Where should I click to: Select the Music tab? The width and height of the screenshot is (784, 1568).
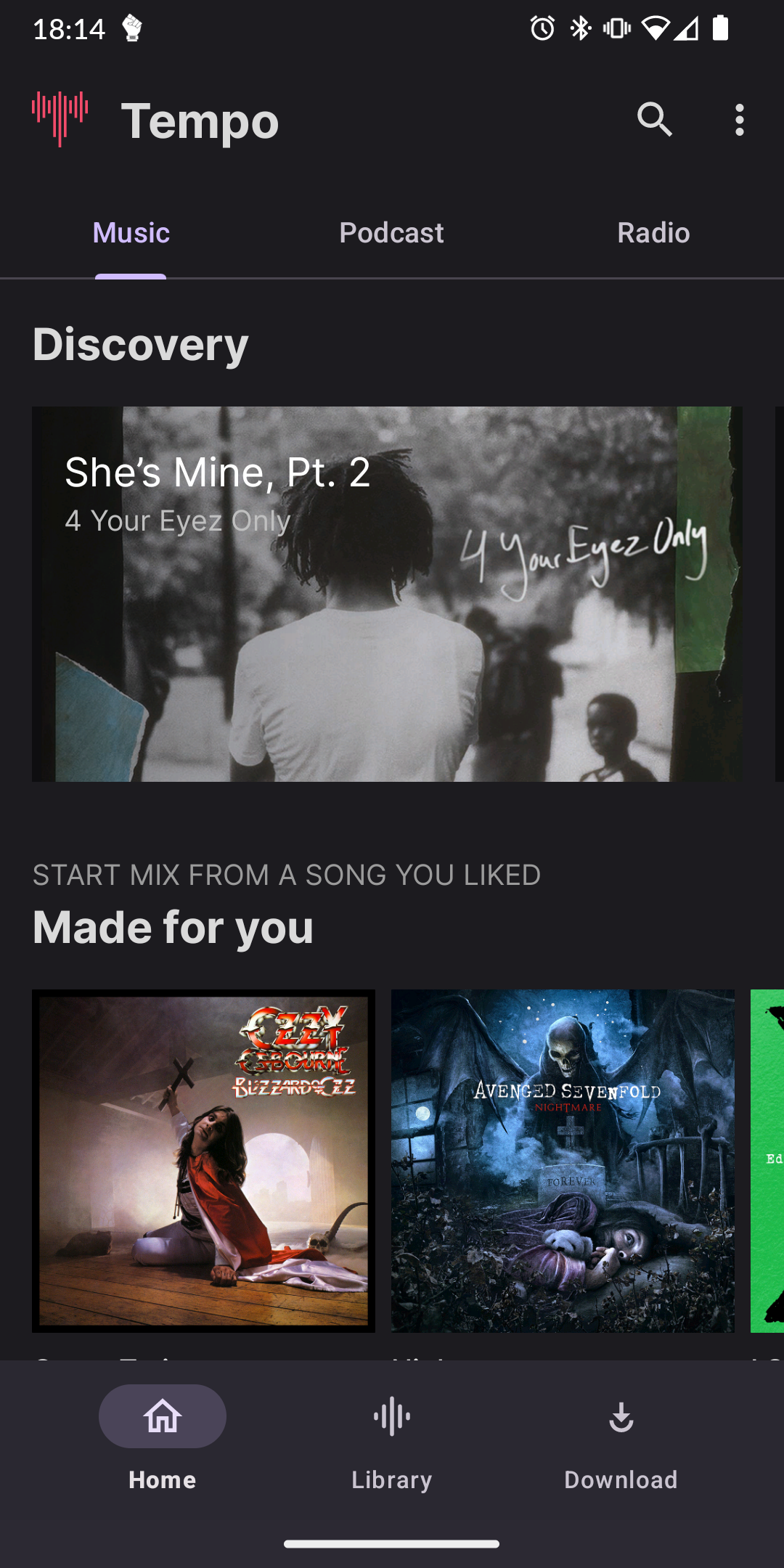[x=131, y=233]
